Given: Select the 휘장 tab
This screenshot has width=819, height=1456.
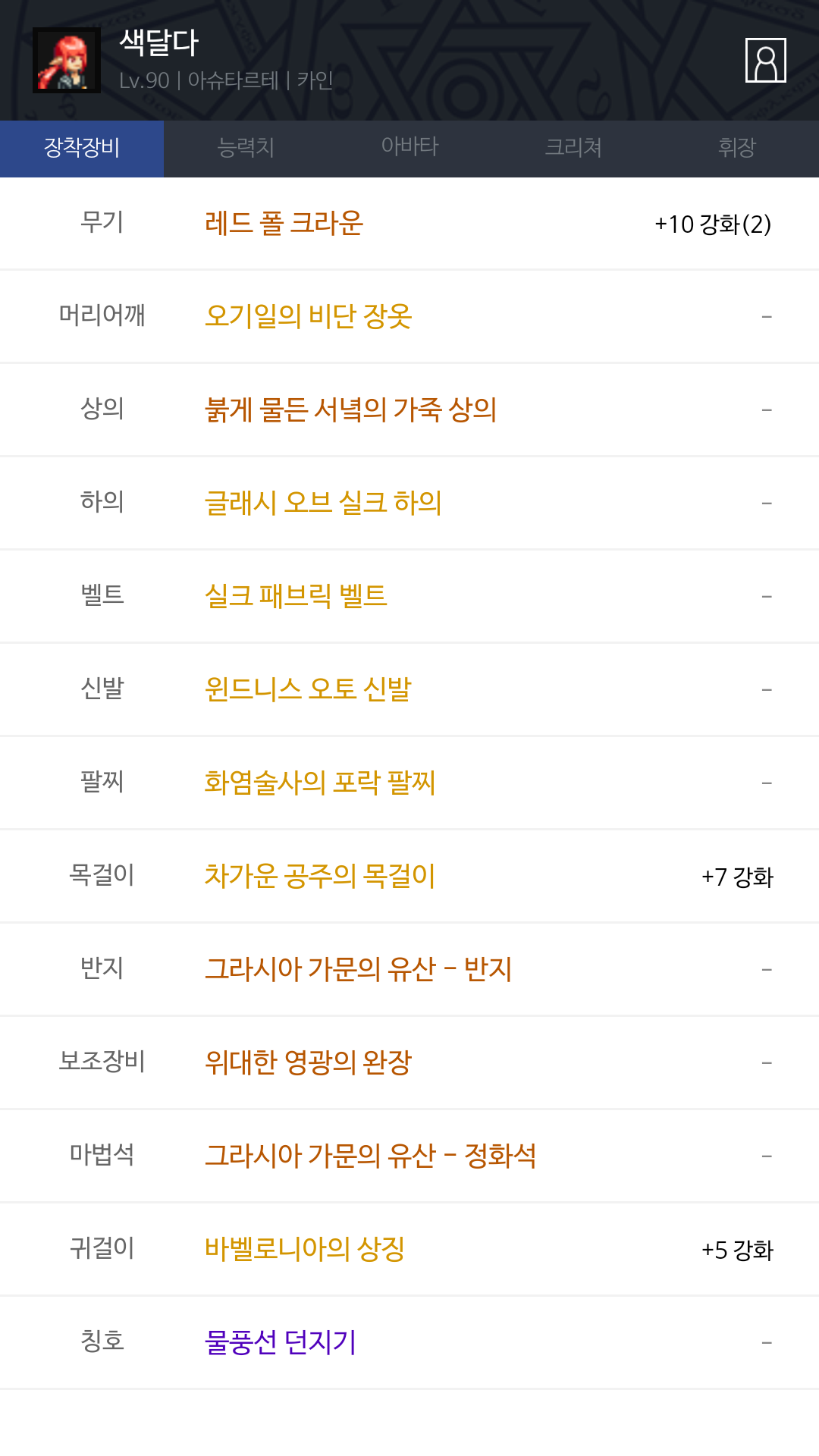Looking at the screenshot, I should (737, 148).
